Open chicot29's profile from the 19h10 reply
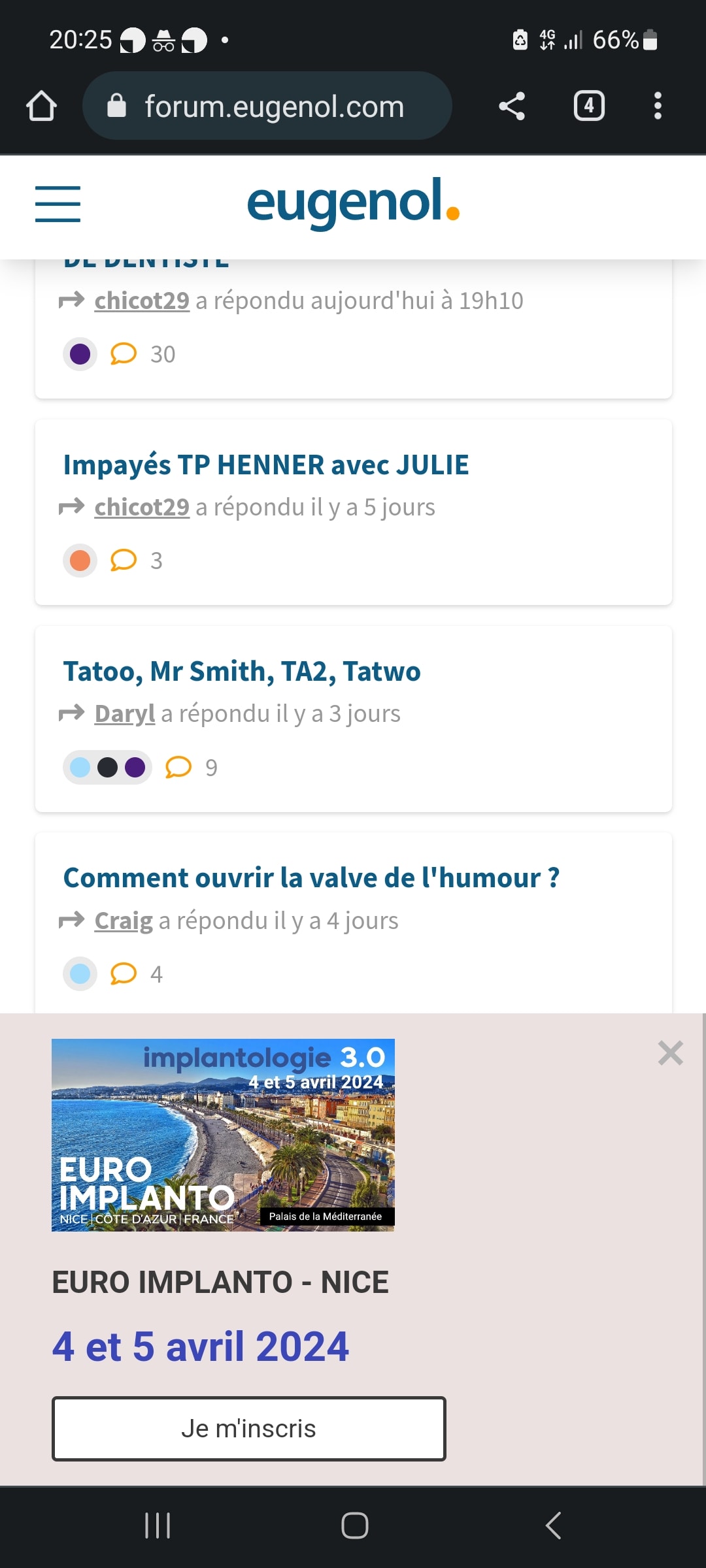Viewport: 706px width, 1568px height. (x=142, y=301)
